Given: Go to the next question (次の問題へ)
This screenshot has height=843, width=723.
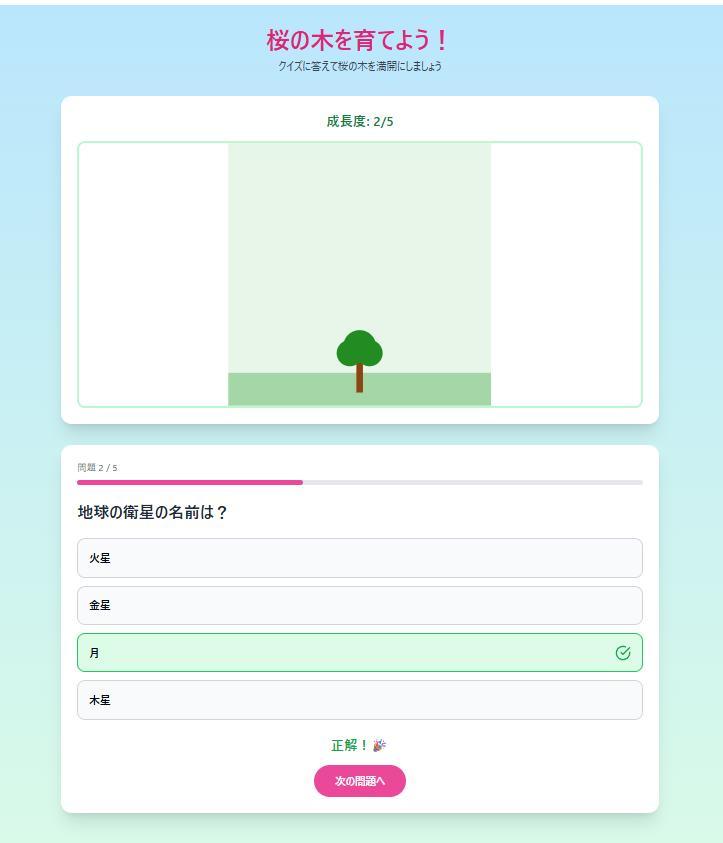Looking at the screenshot, I should [359, 781].
